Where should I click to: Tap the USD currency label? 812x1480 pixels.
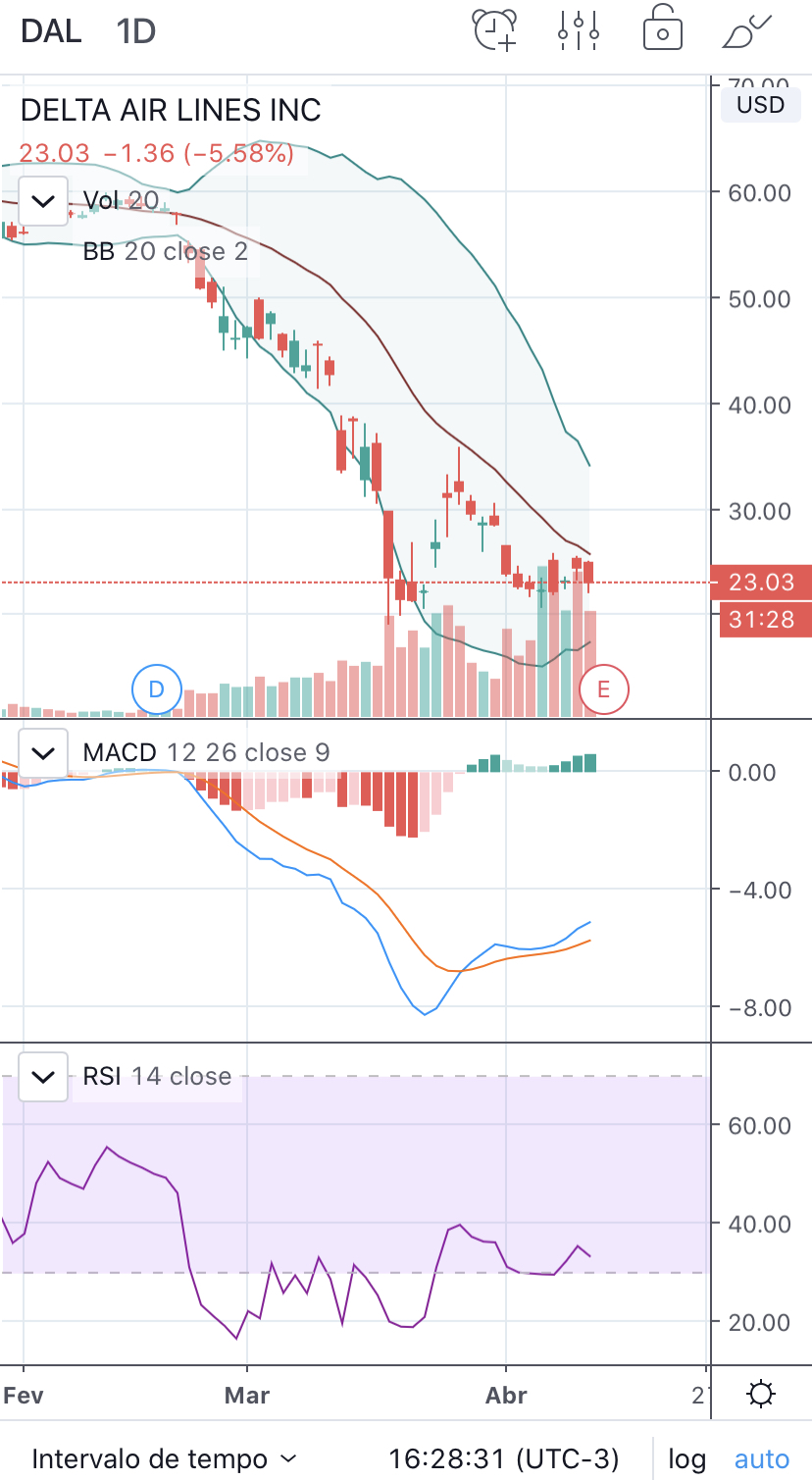[760, 104]
